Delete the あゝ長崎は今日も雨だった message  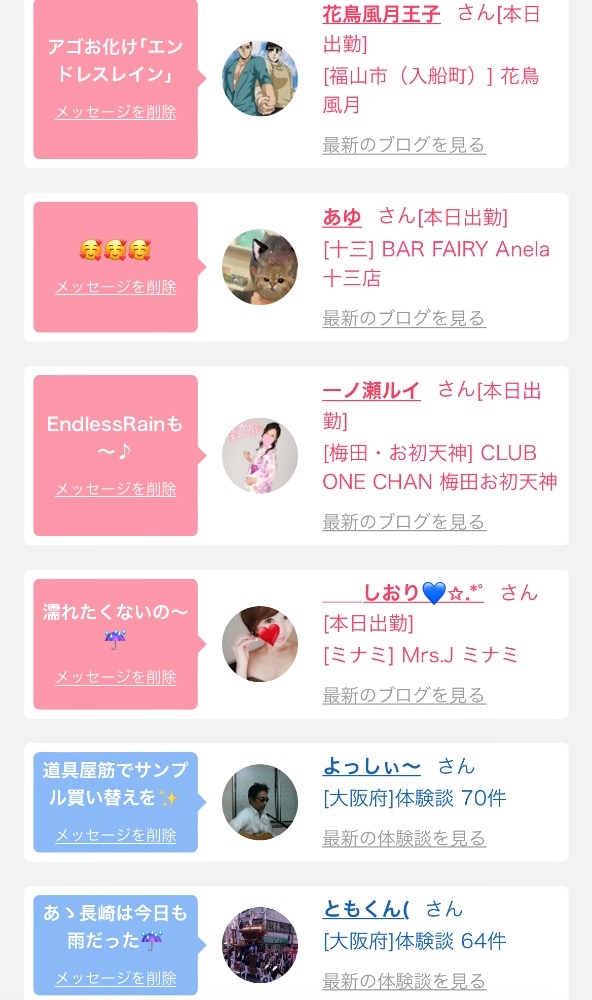(115, 978)
